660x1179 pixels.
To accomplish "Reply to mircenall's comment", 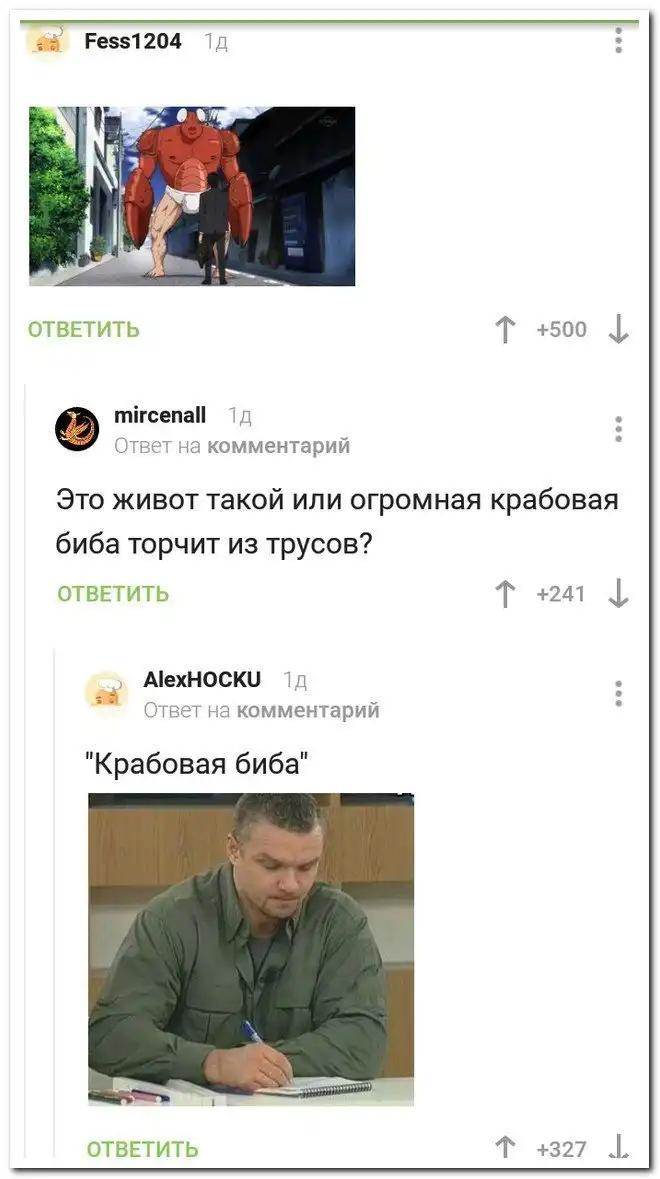I will coord(113,594).
